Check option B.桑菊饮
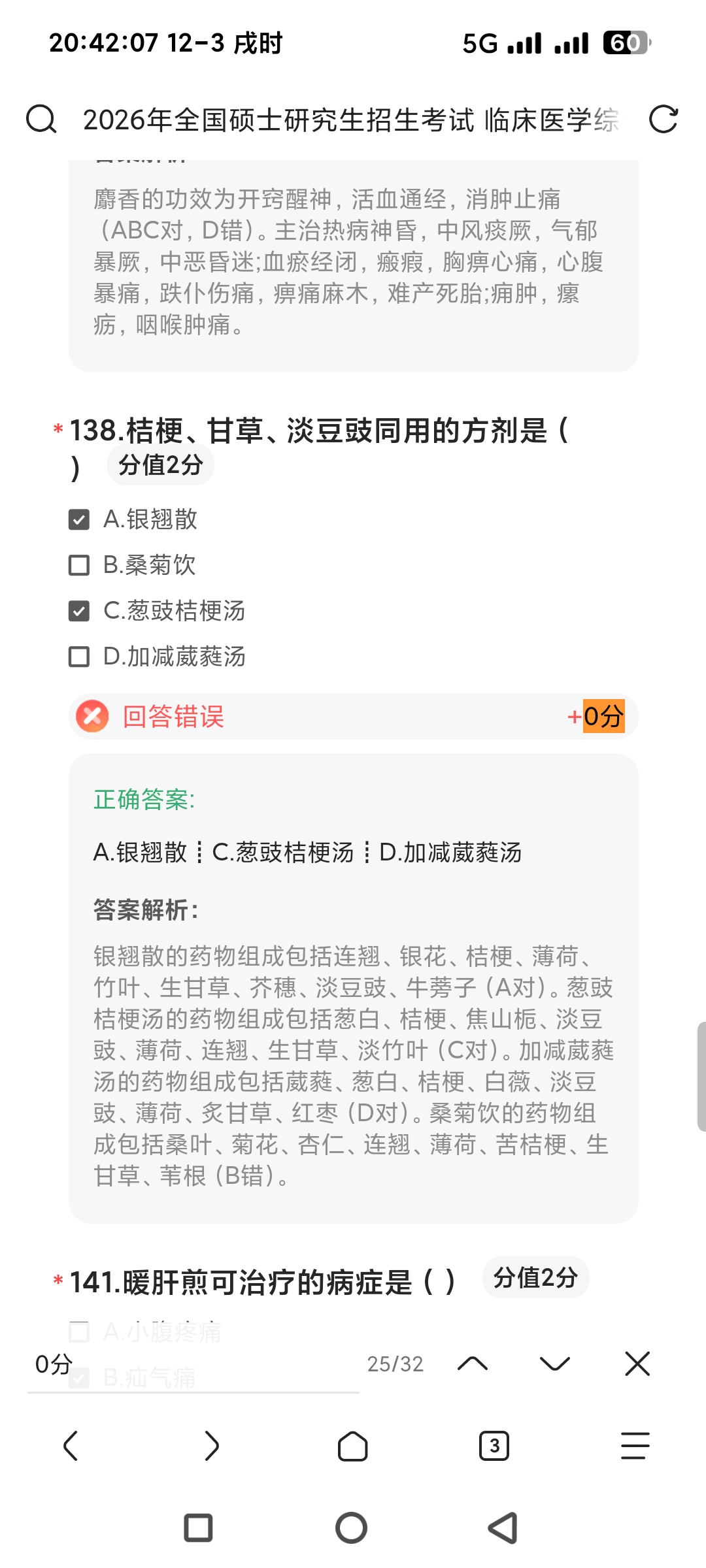 click(79, 566)
